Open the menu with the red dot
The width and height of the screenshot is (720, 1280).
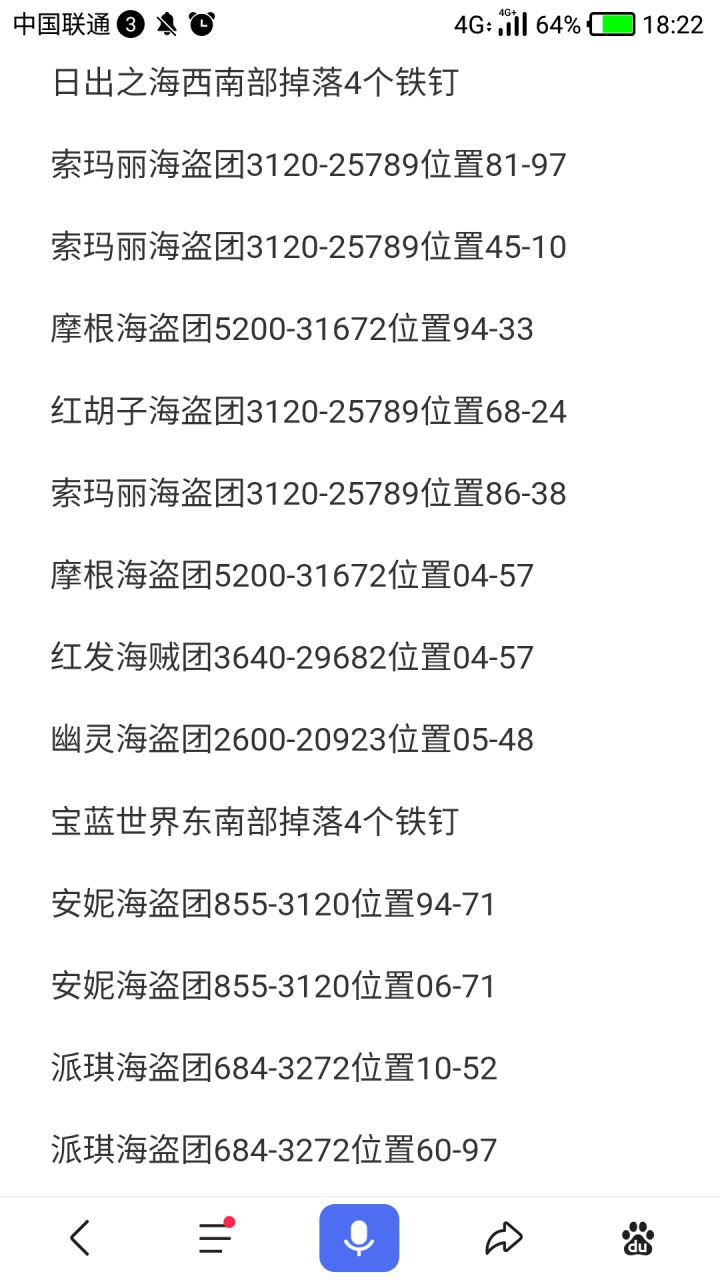tap(216, 1236)
